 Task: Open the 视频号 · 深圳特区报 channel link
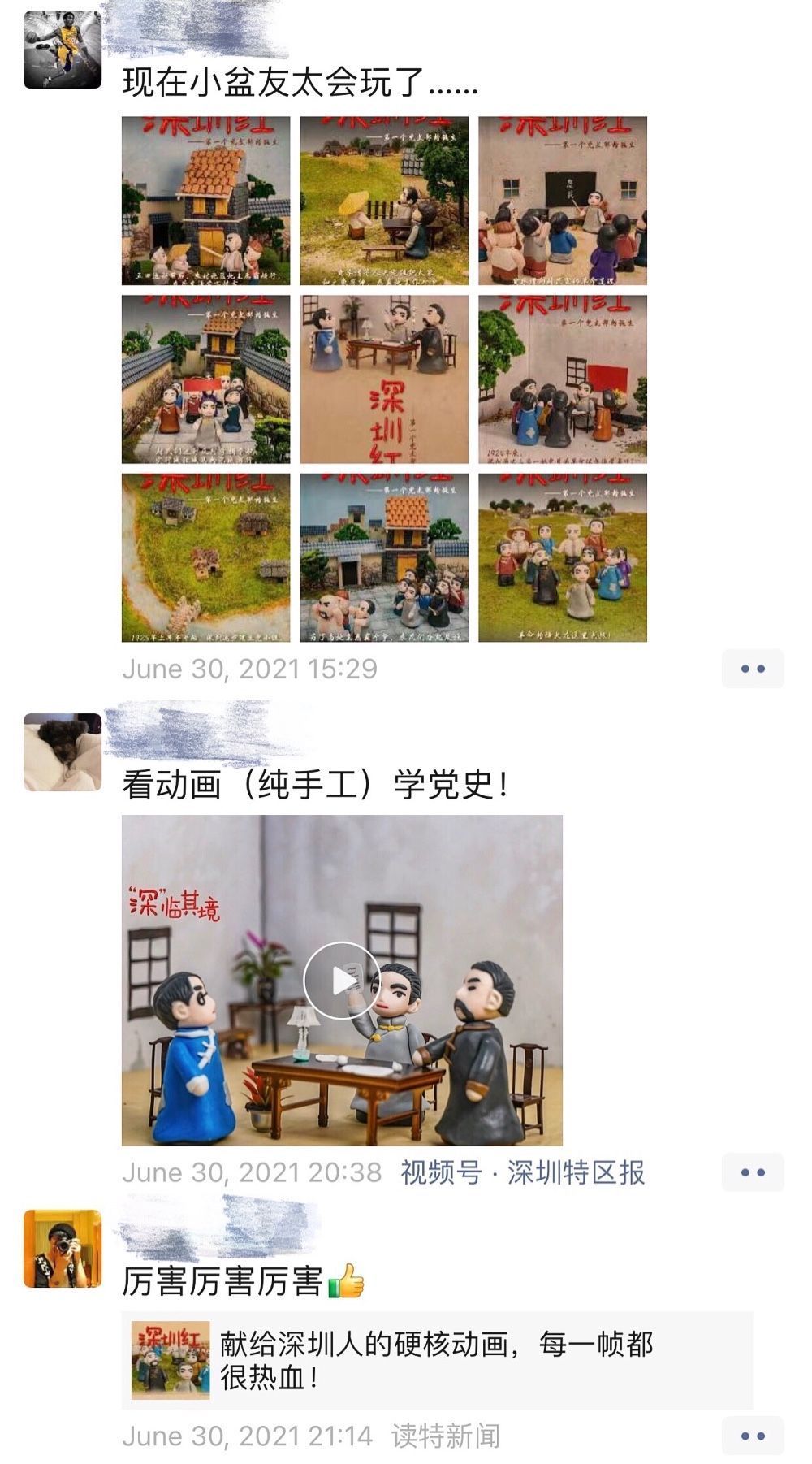(522, 1172)
